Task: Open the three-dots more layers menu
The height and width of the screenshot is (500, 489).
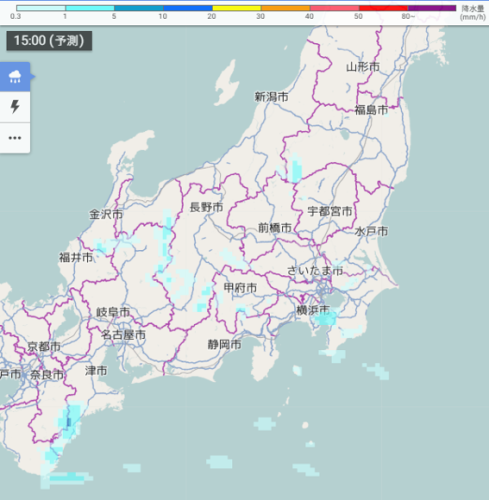Action: tap(15, 138)
